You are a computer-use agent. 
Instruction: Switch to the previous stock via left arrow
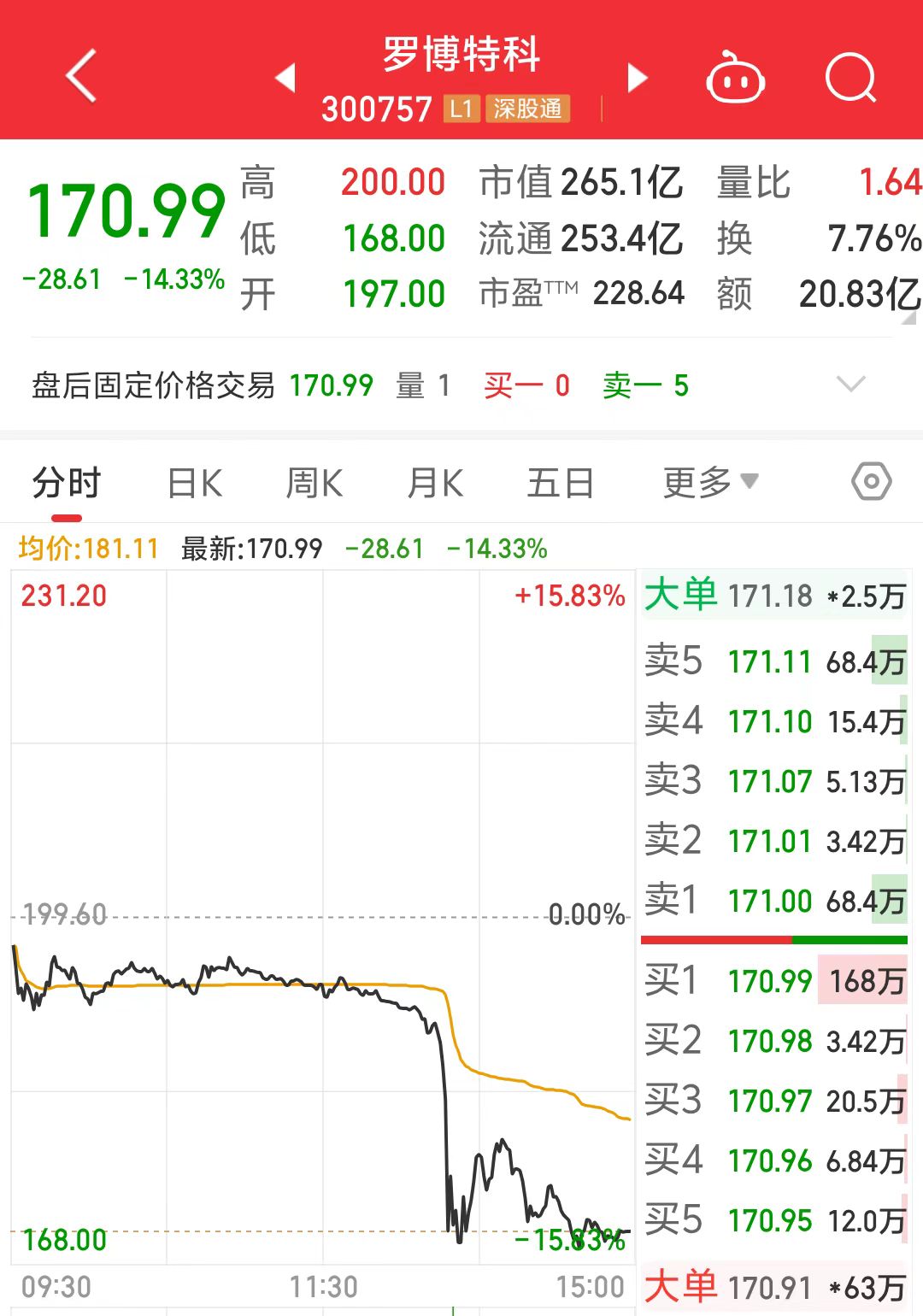(285, 77)
